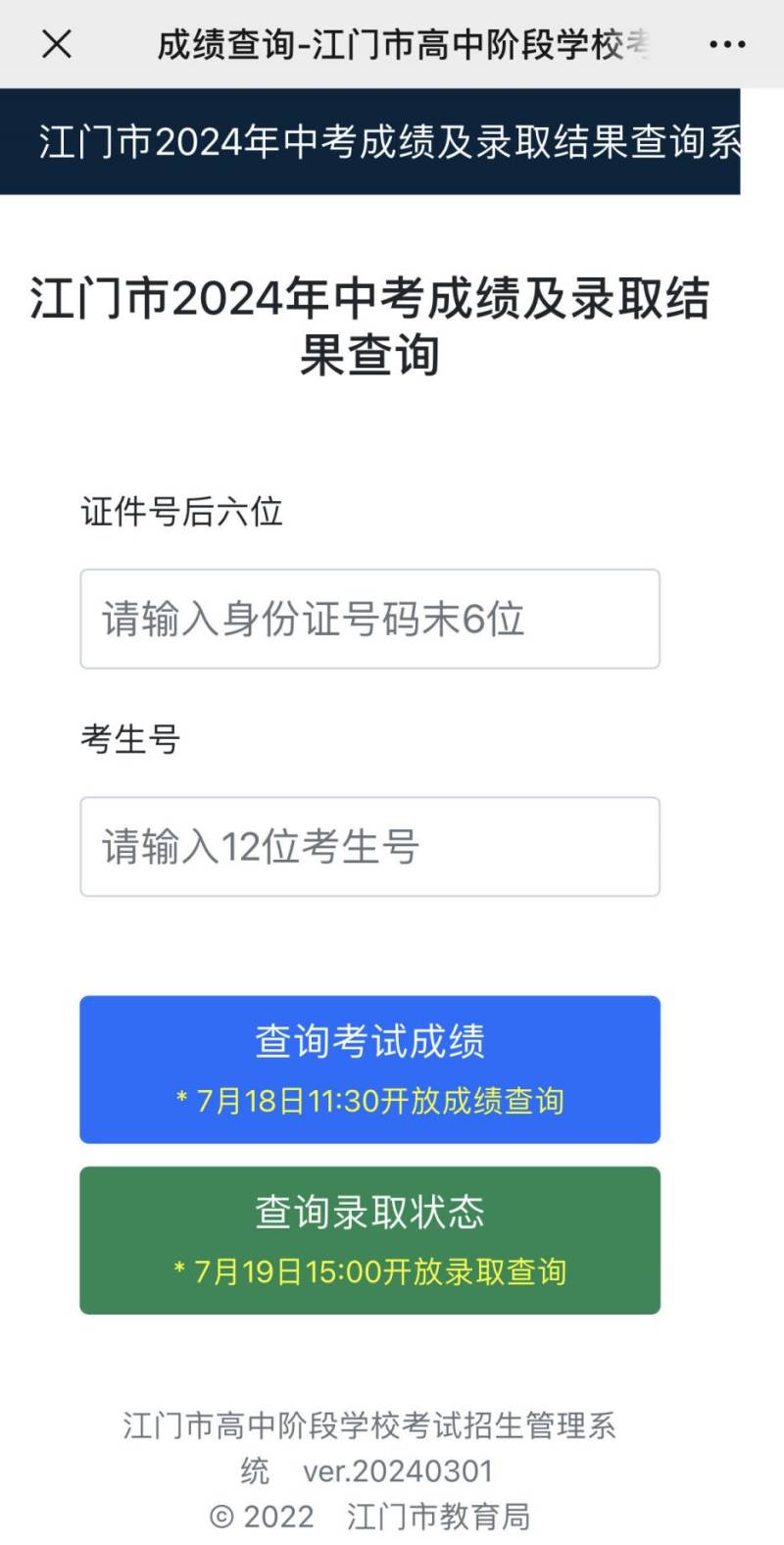Query exam scores with the blue button
This screenshot has height=1545, width=784.
pyautogui.click(x=369, y=1069)
